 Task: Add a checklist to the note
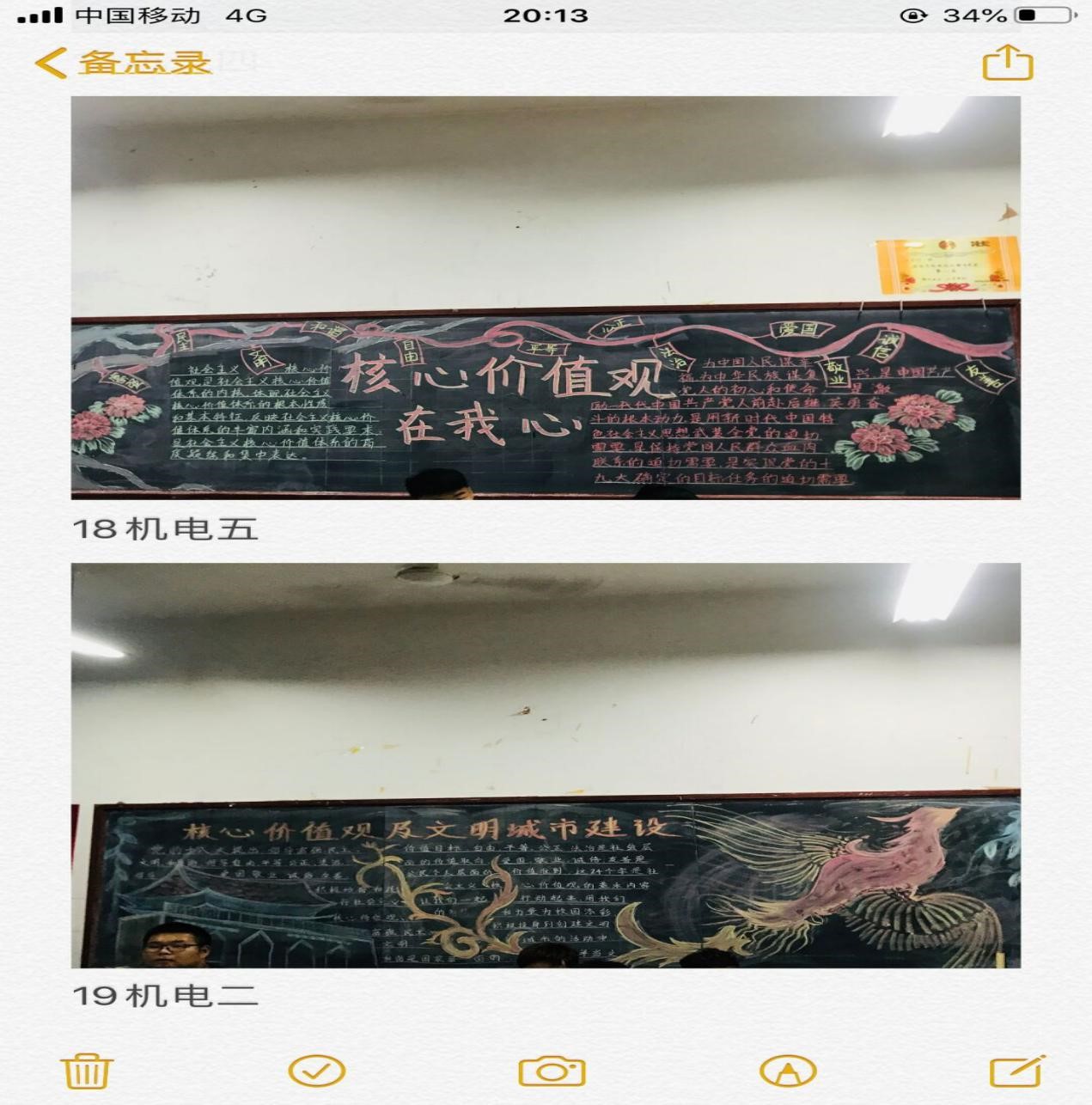click(316, 1071)
